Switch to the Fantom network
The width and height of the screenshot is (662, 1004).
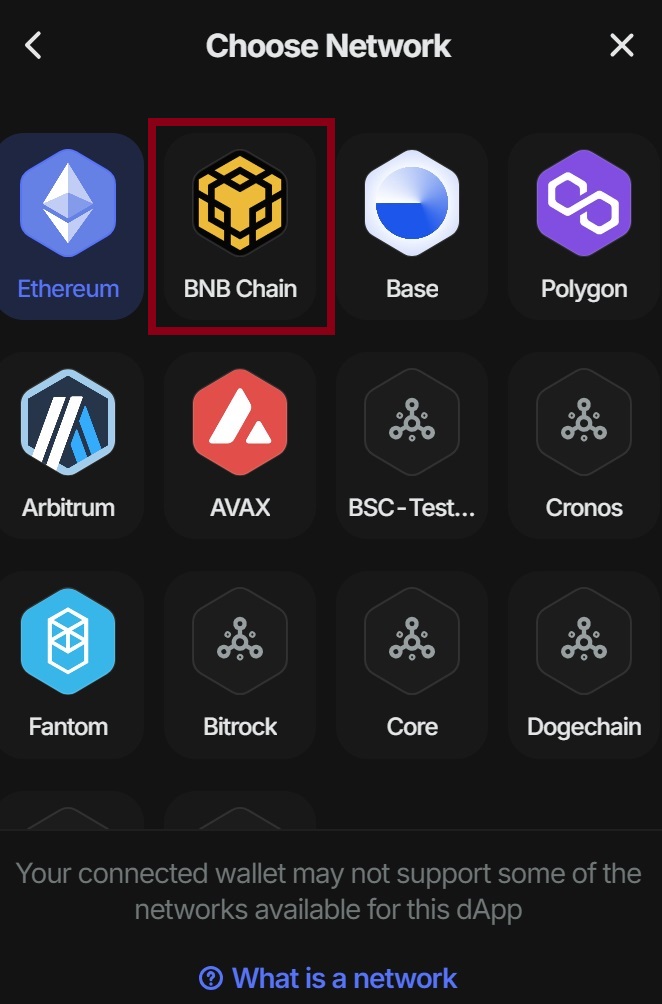68,664
